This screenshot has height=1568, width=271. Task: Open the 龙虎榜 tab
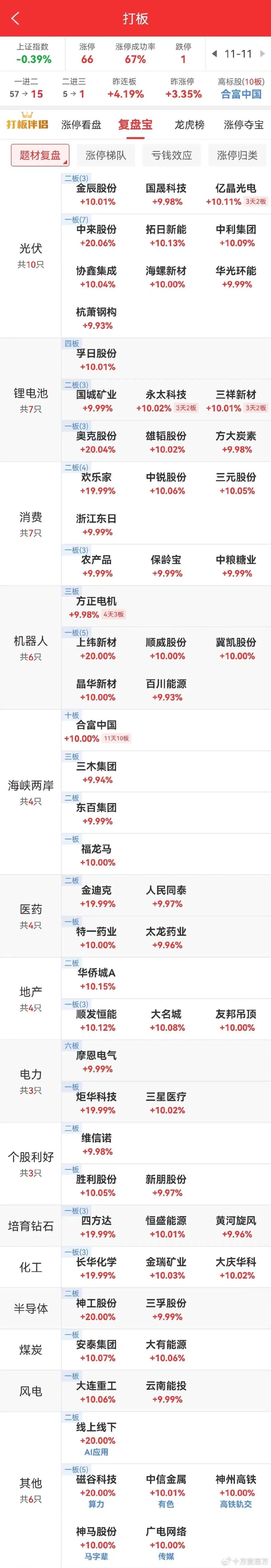(189, 125)
